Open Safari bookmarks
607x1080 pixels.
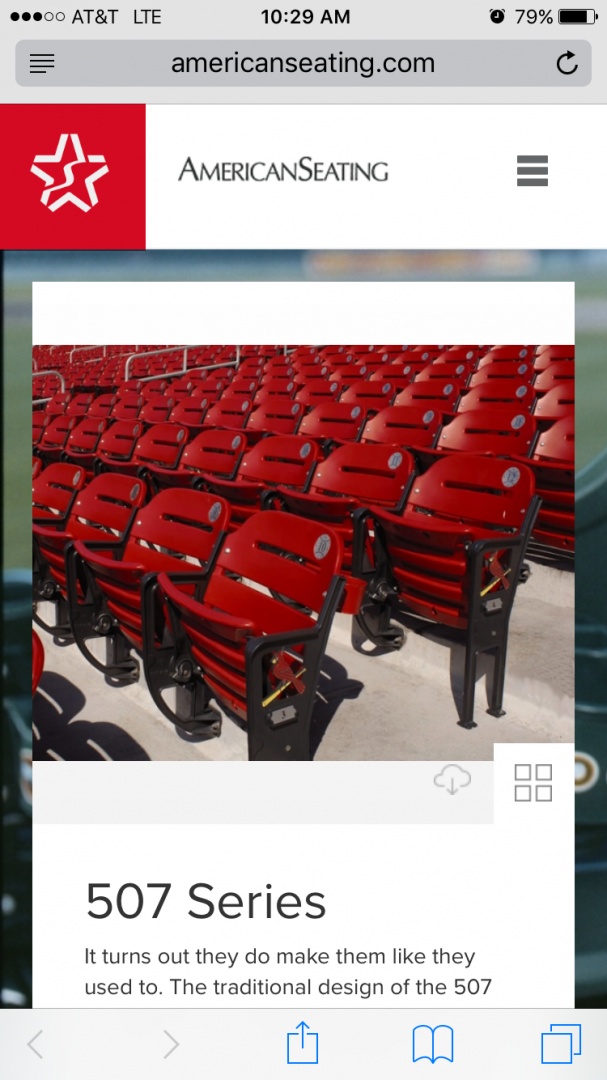coord(432,1045)
